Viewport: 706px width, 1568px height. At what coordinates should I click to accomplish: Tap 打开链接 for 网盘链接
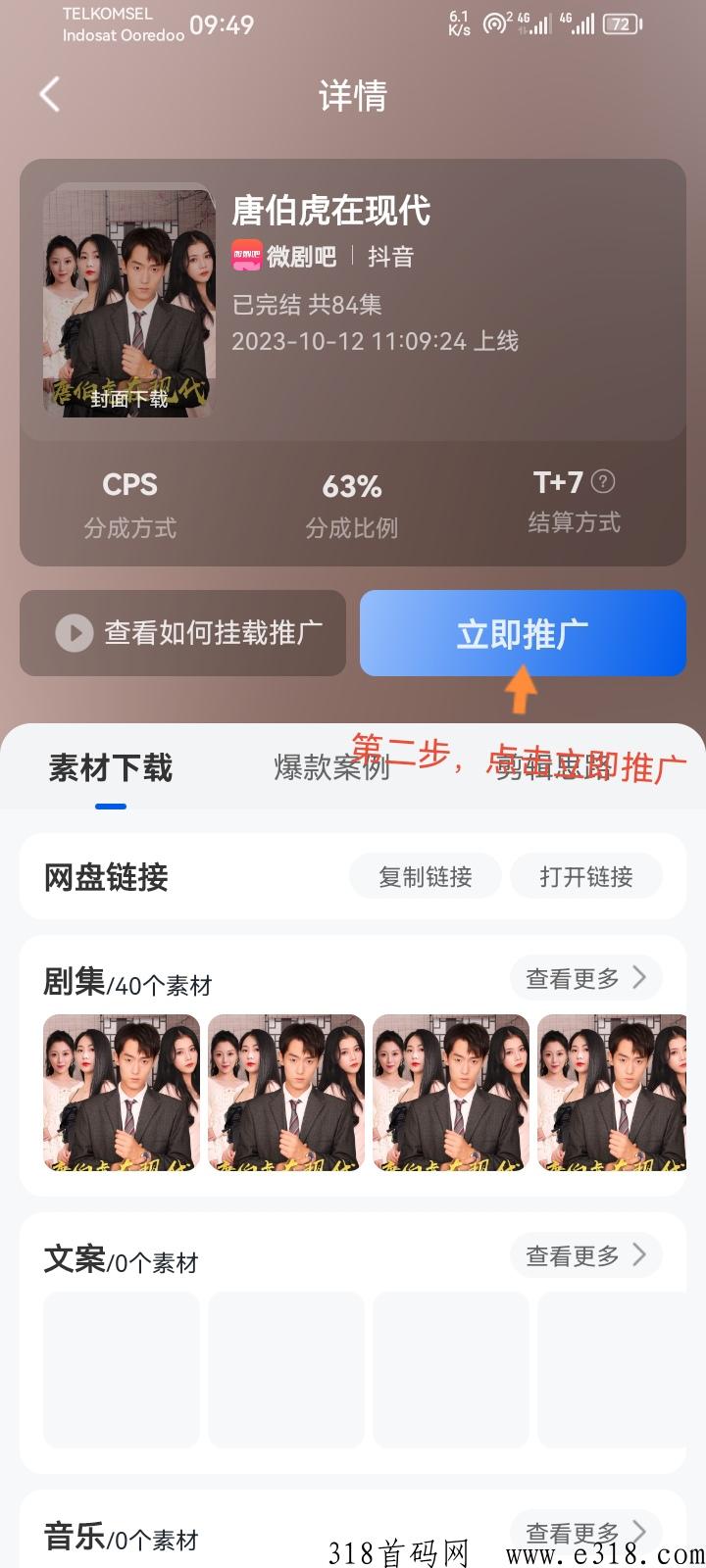click(586, 876)
